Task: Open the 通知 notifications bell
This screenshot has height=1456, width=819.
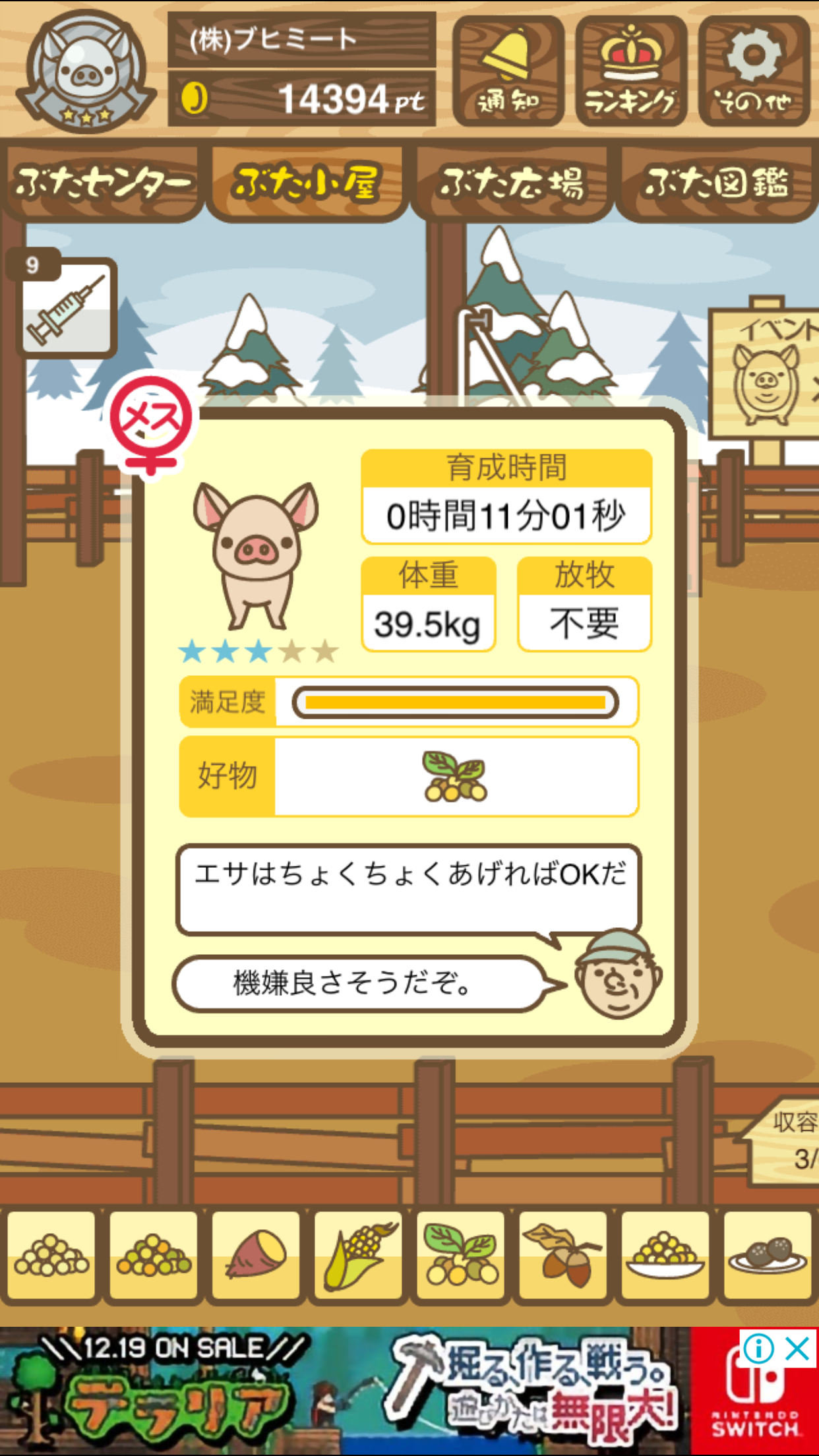Action: point(507,71)
